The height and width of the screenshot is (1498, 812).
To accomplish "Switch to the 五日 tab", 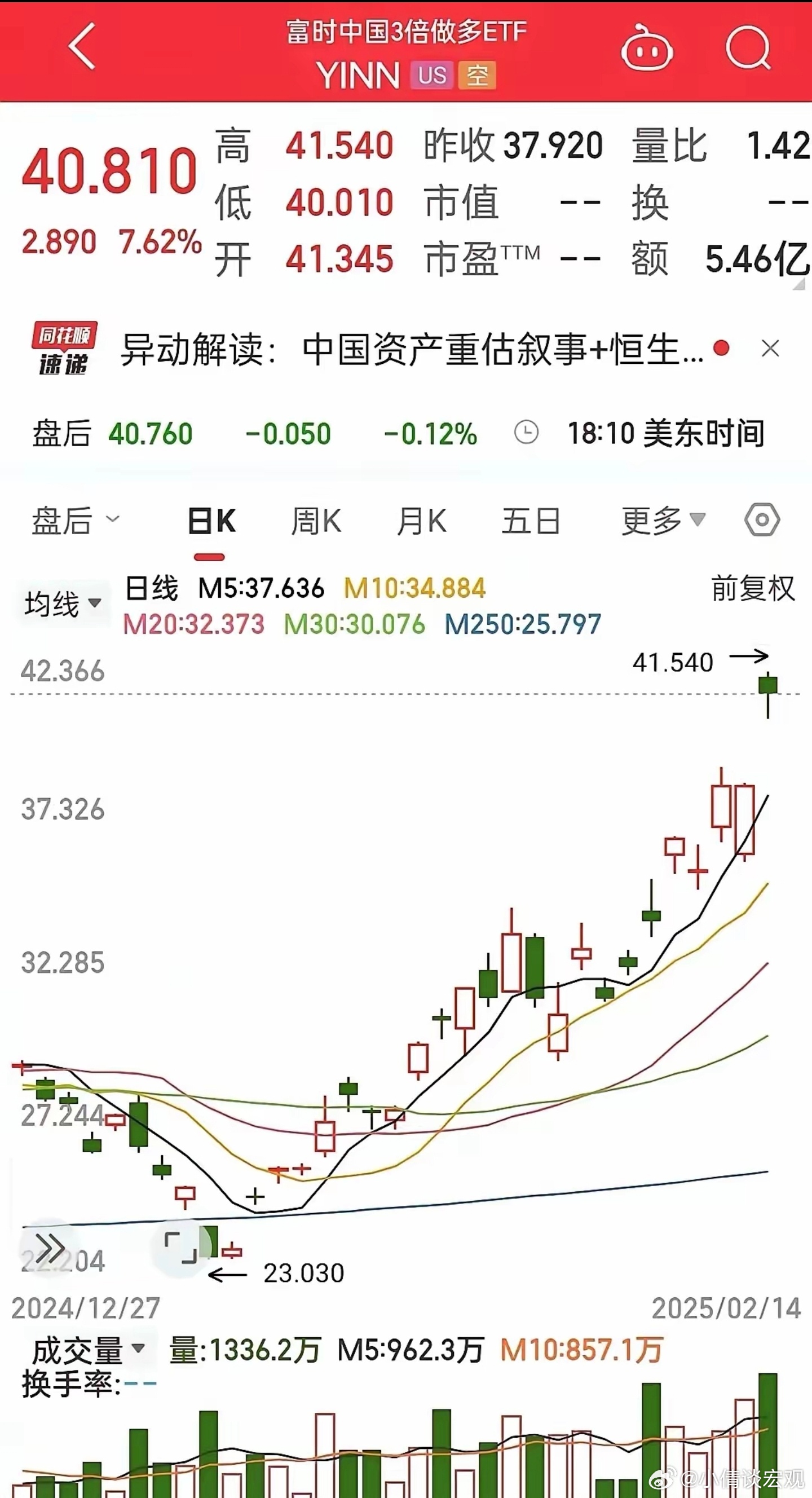I will 531,521.
